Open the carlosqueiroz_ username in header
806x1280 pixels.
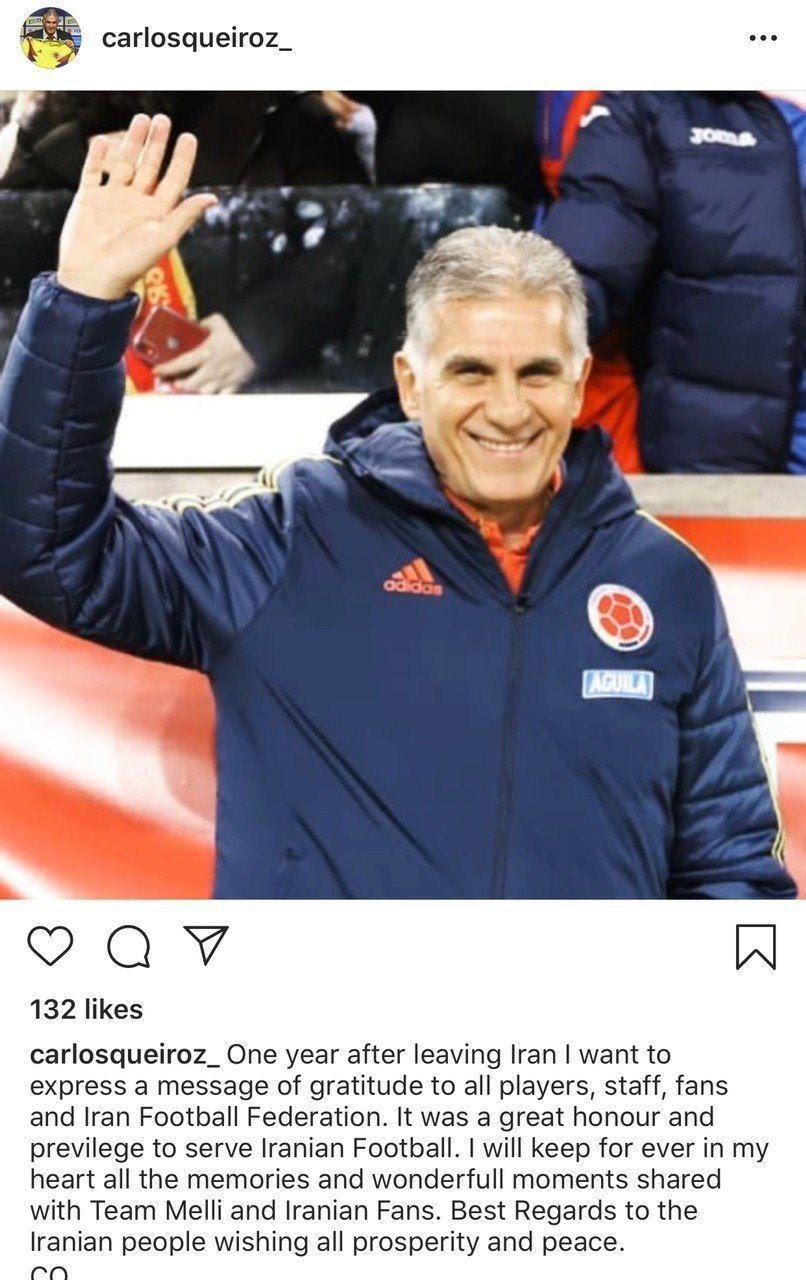pyautogui.click(x=196, y=38)
